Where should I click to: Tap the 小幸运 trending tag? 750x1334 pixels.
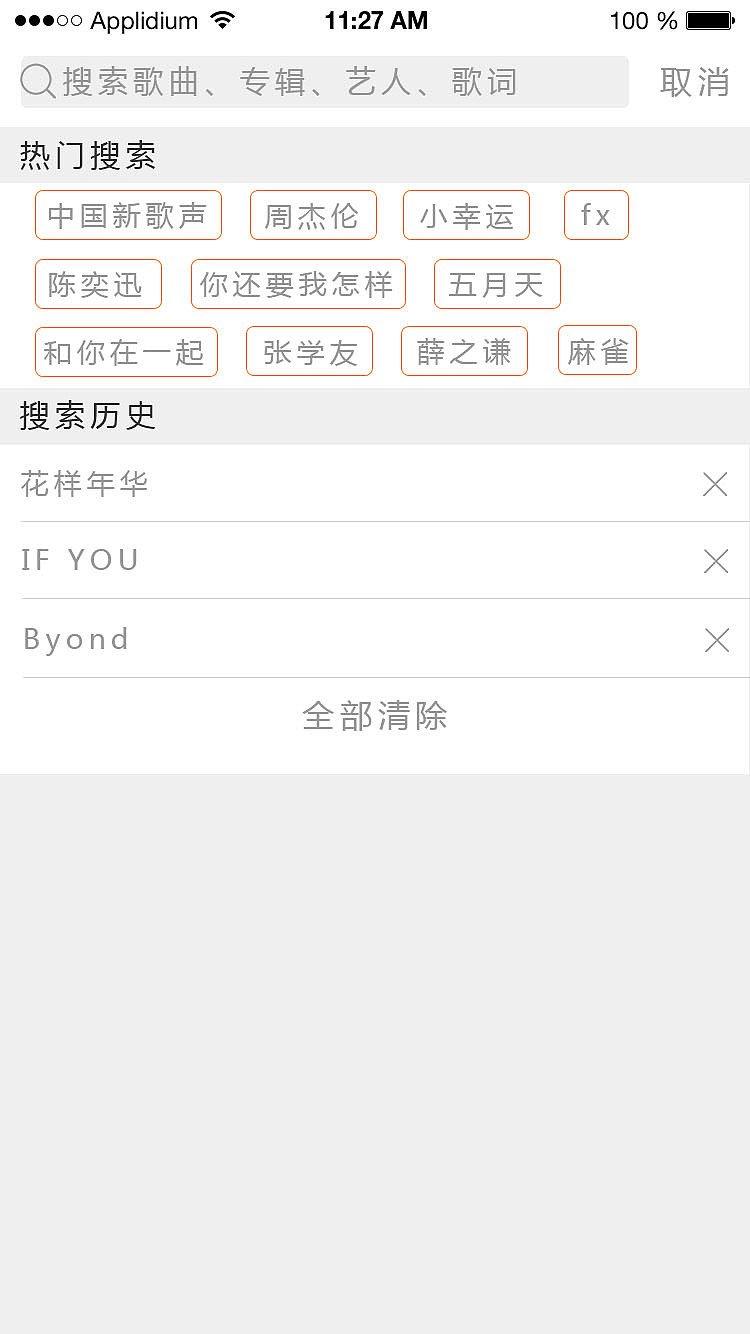tap(466, 214)
